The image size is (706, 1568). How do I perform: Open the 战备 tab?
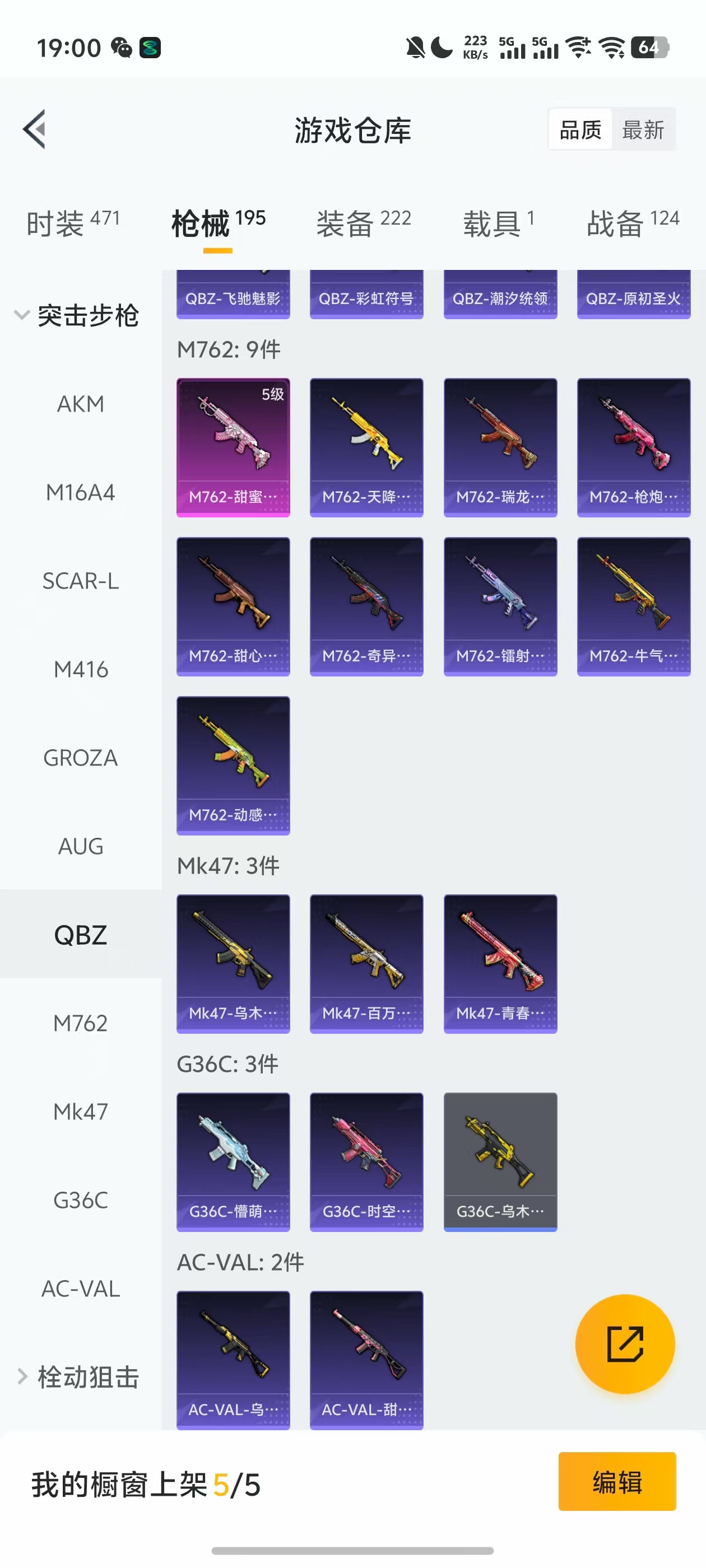[632, 223]
